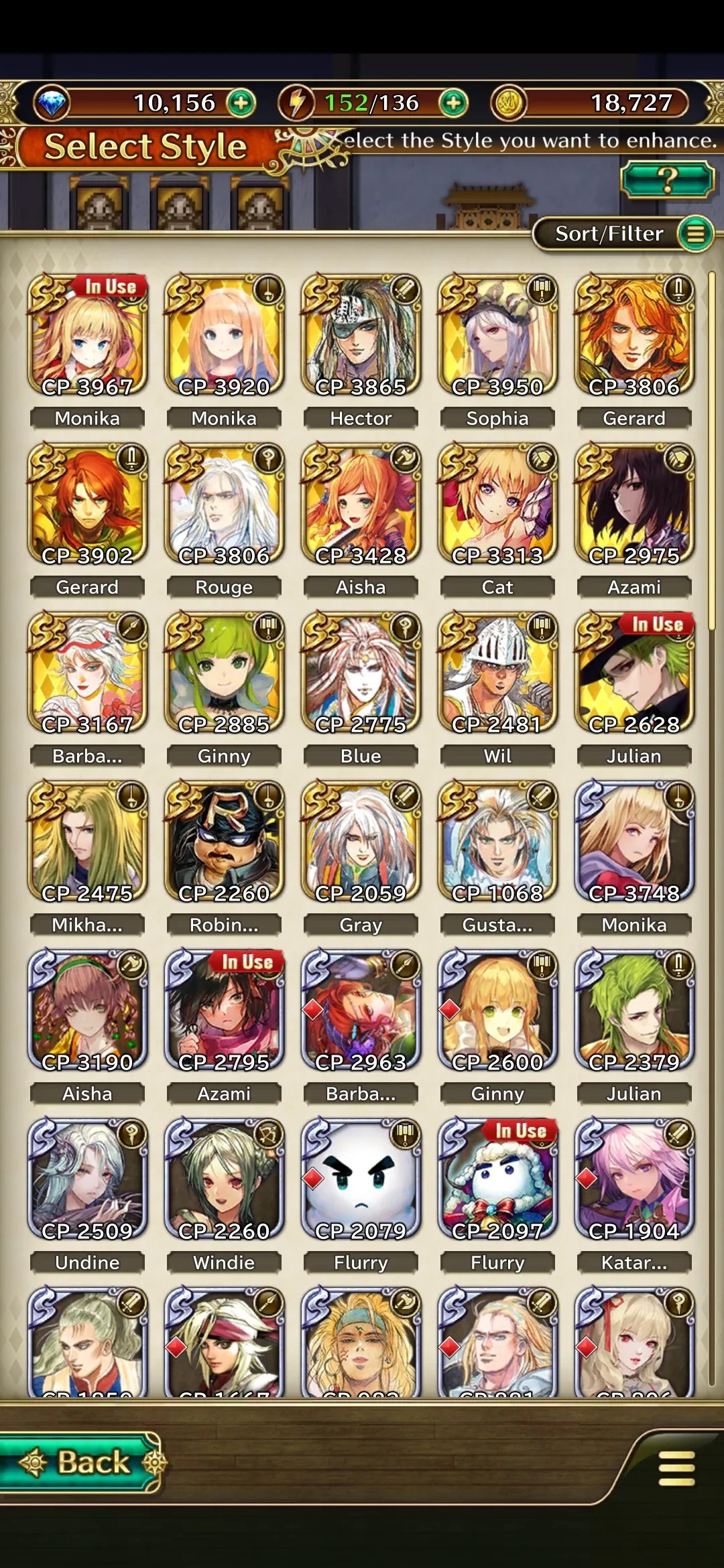Pick Aisha style CP 3428
The image size is (724, 1568).
pyautogui.click(x=361, y=505)
